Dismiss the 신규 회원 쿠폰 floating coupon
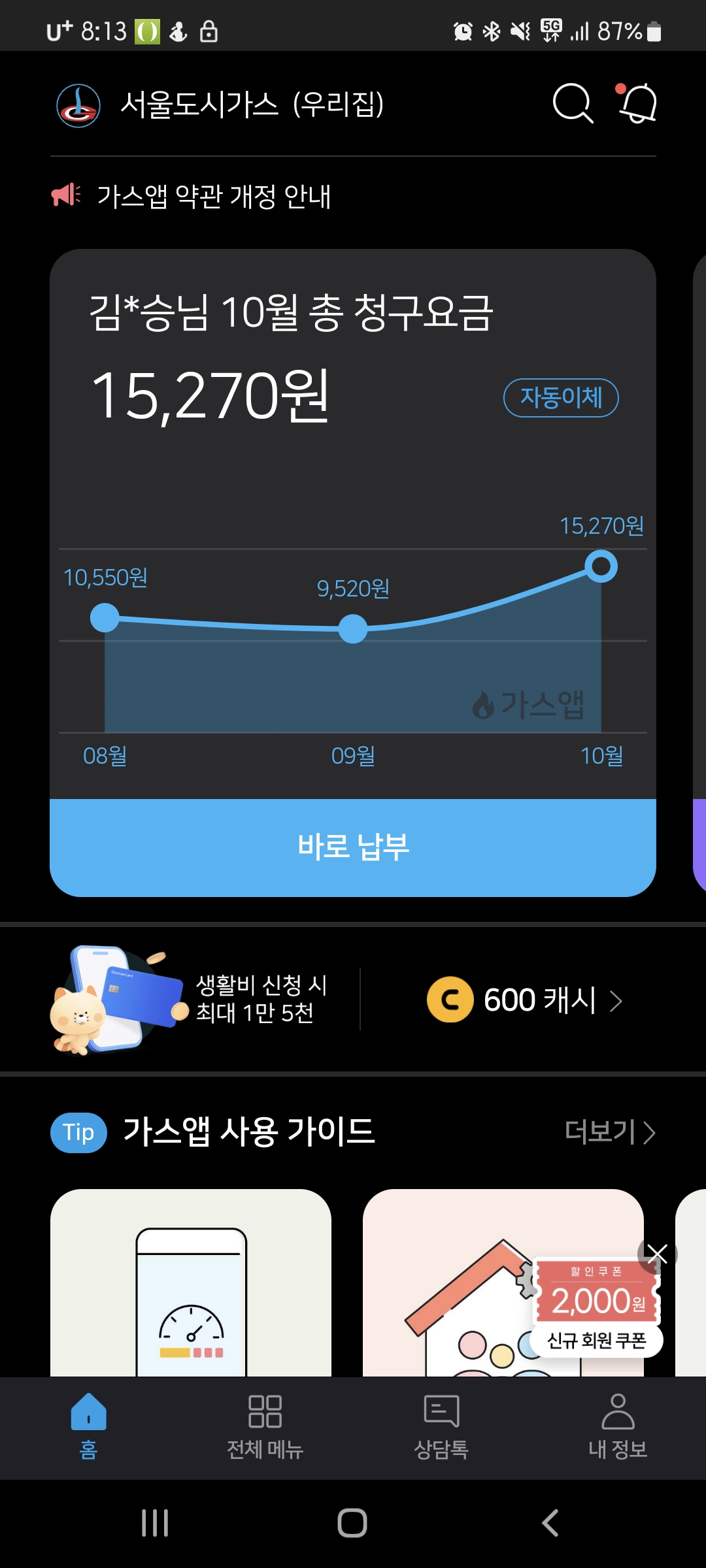The image size is (706, 1568). [657, 1254]
